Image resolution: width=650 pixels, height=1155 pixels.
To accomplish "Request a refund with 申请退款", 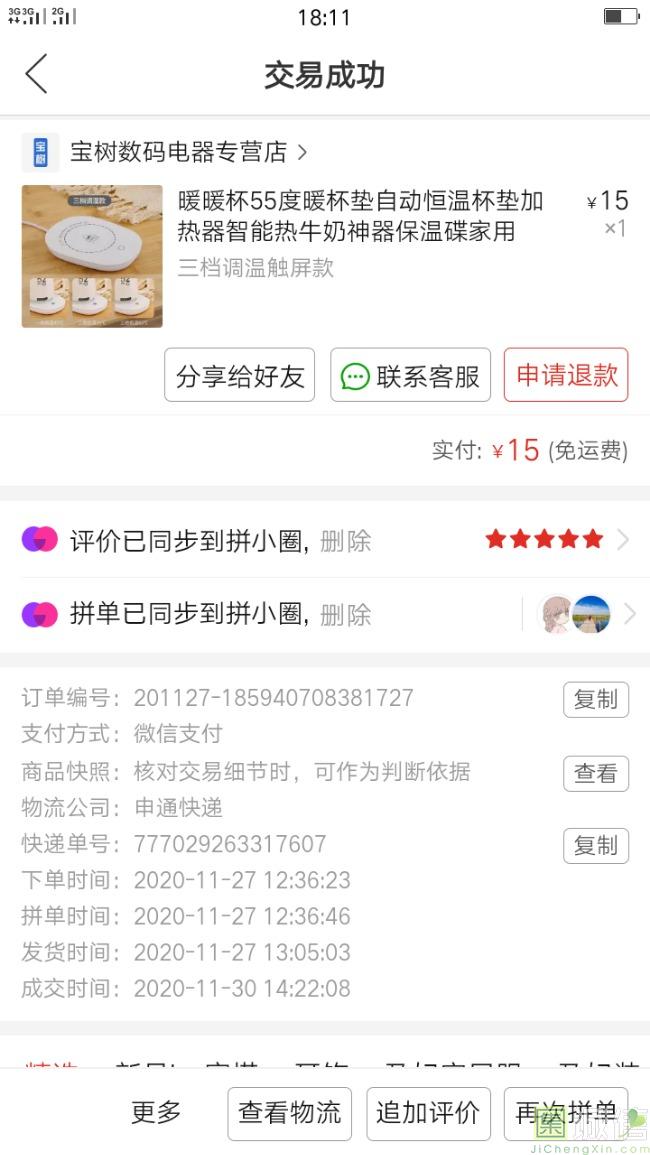I will [x=566, y=375].
